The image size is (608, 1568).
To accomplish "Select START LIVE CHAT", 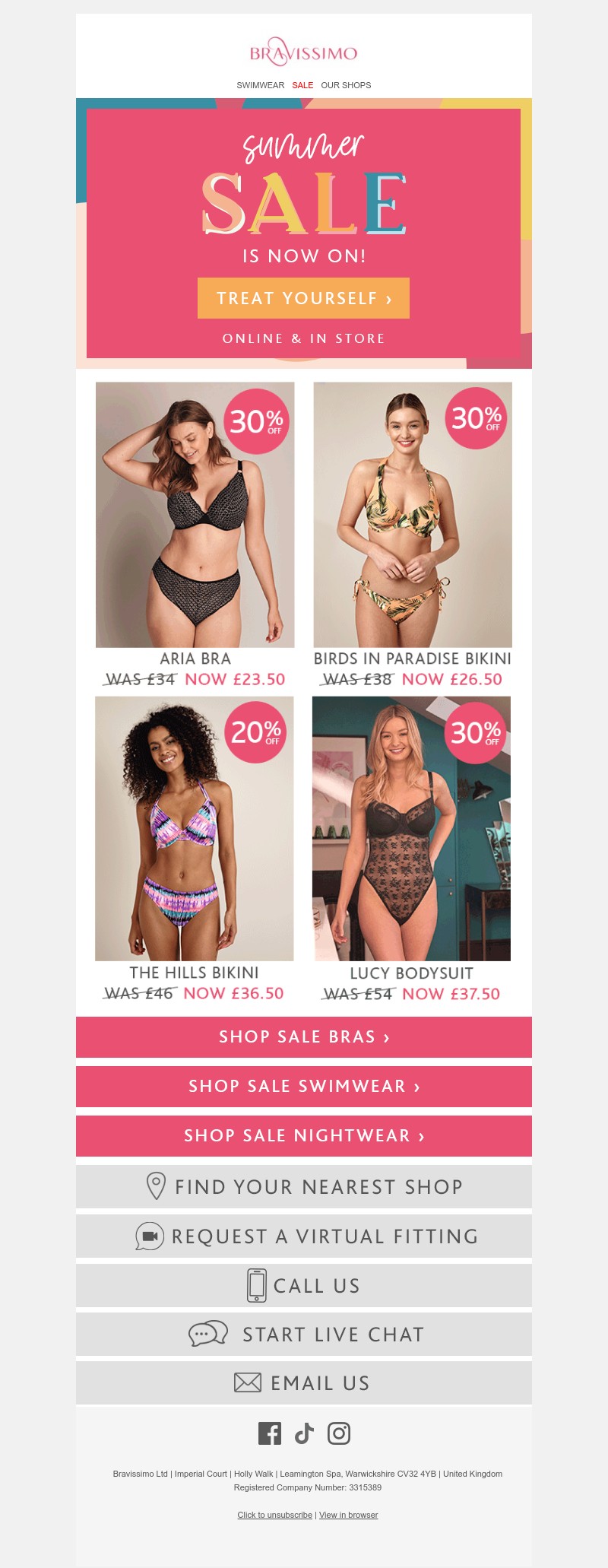I will [304, 1335].
